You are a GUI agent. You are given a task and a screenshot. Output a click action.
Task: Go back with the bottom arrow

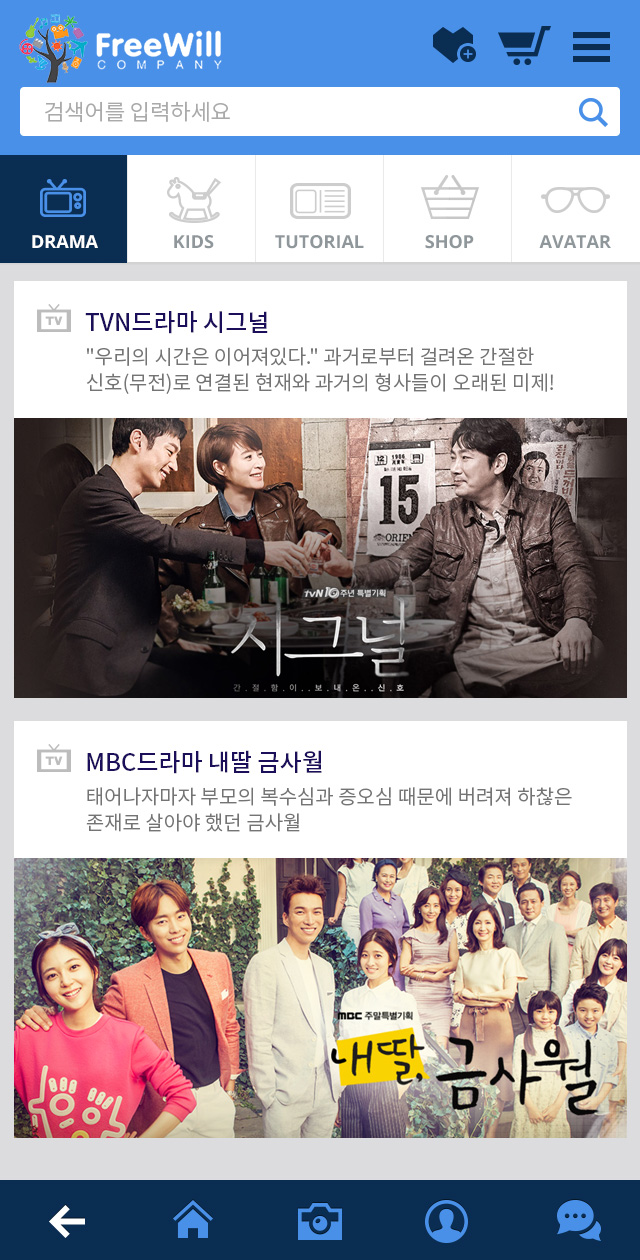point(67,1221)
